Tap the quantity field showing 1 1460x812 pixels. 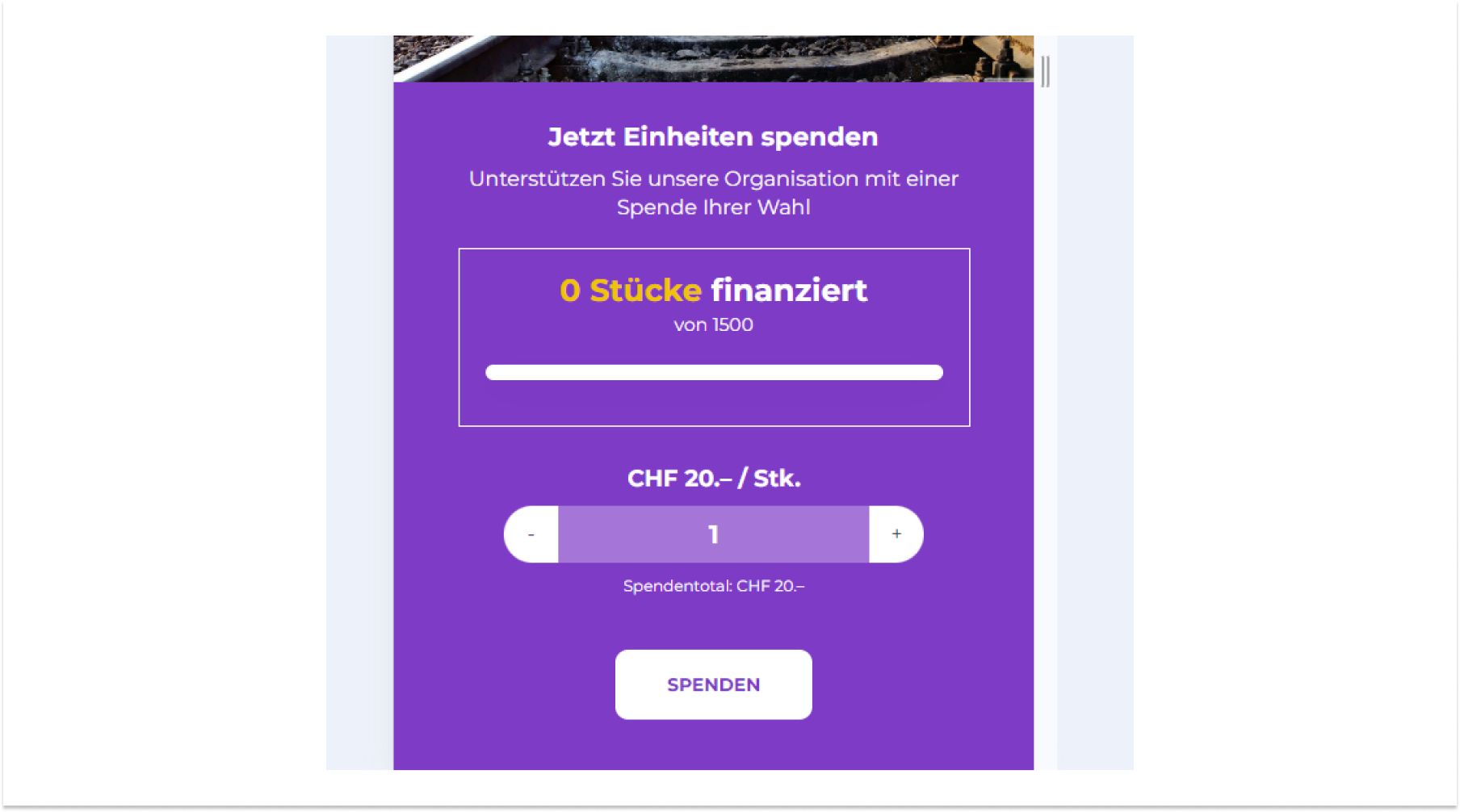713,534
